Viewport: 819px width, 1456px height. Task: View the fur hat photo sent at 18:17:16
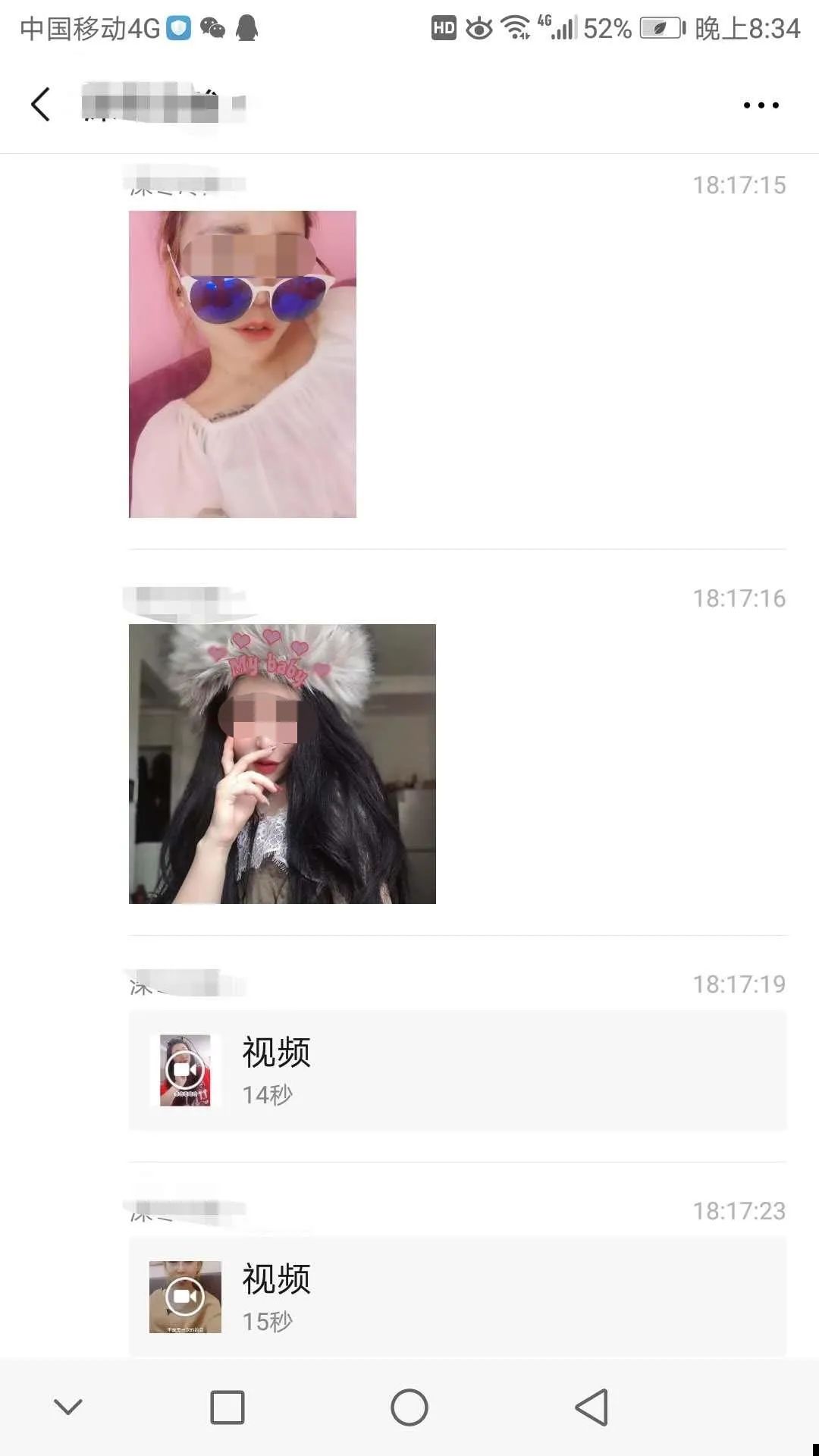pyautogui.click(x=282, y=764)
